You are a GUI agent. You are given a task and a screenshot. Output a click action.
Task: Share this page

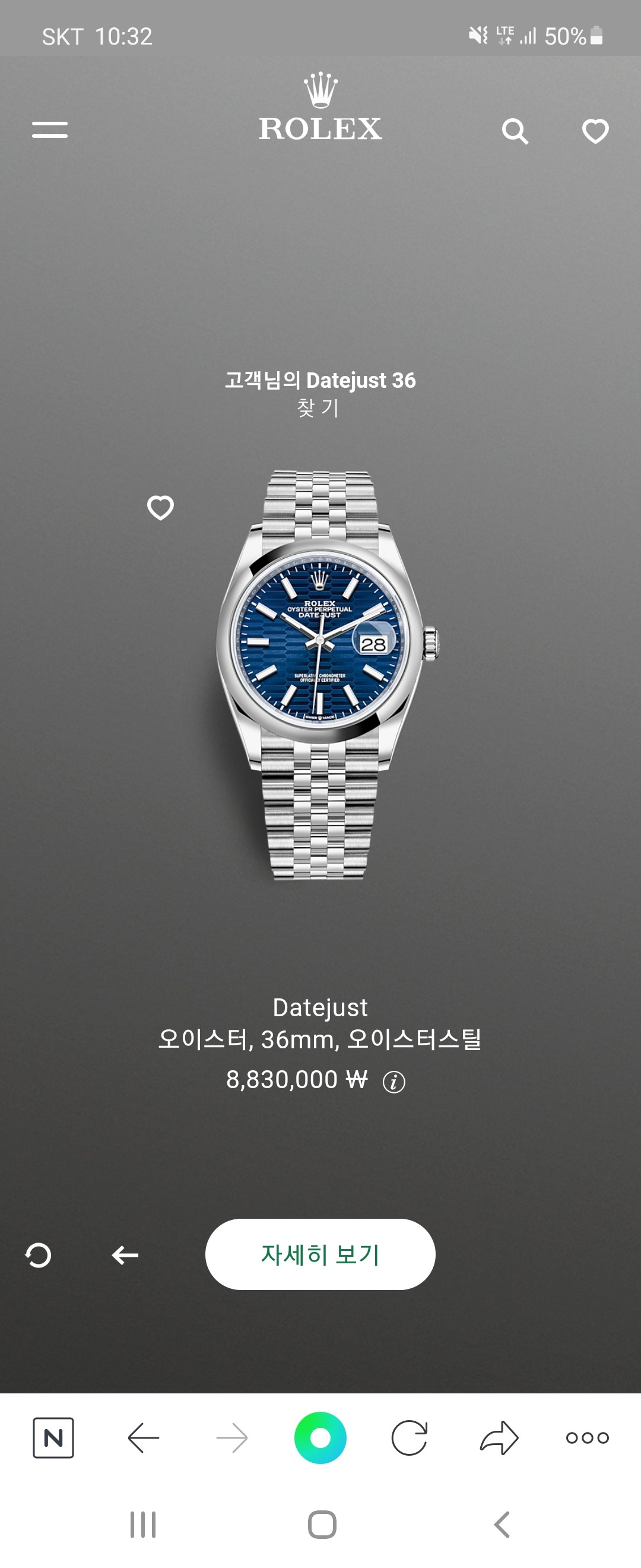click(499, 1438)
